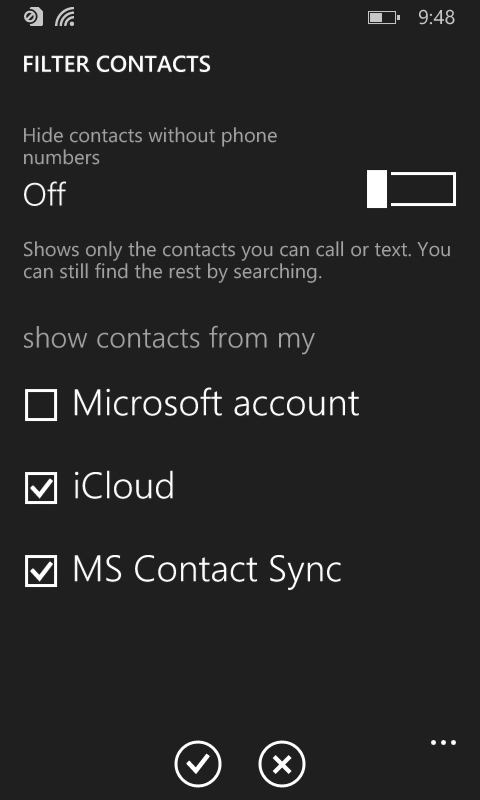Uncheck MS Contact Sync
Viewport: 480px width, 800px height.
41,571
